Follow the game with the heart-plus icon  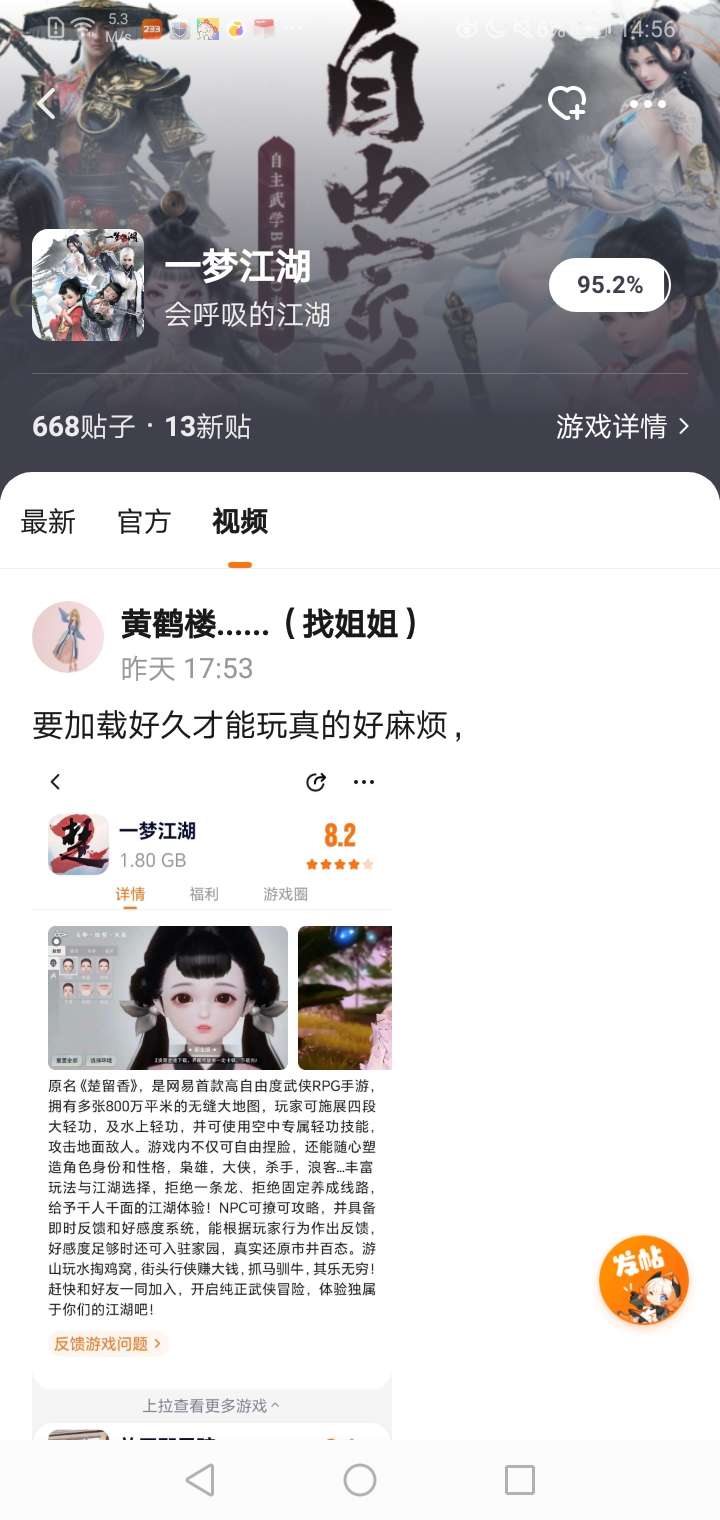pos(567,103)
